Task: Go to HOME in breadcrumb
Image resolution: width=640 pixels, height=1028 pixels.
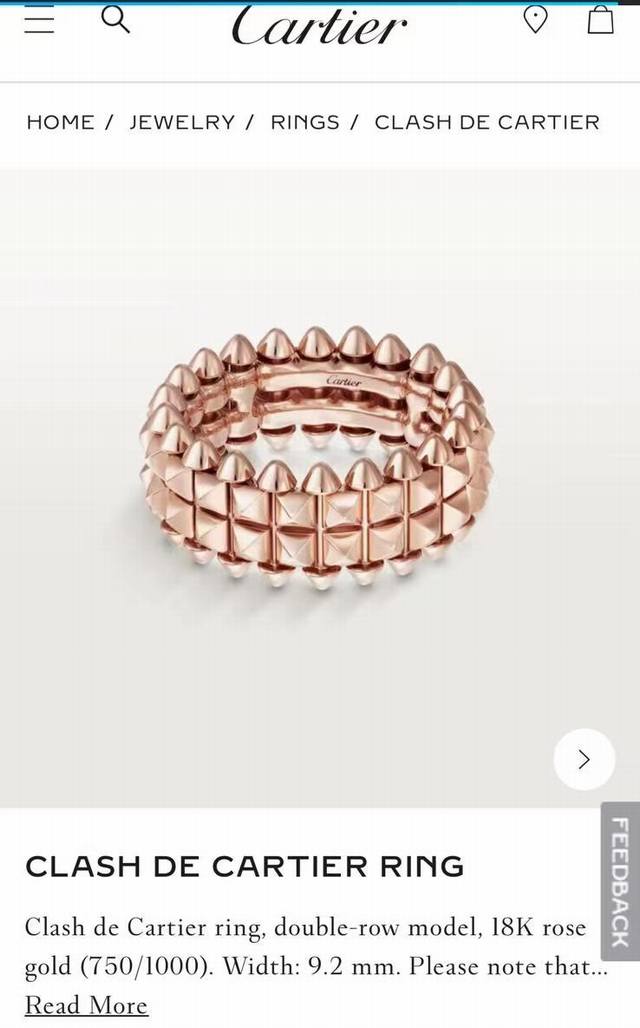Action: [60, 122]
